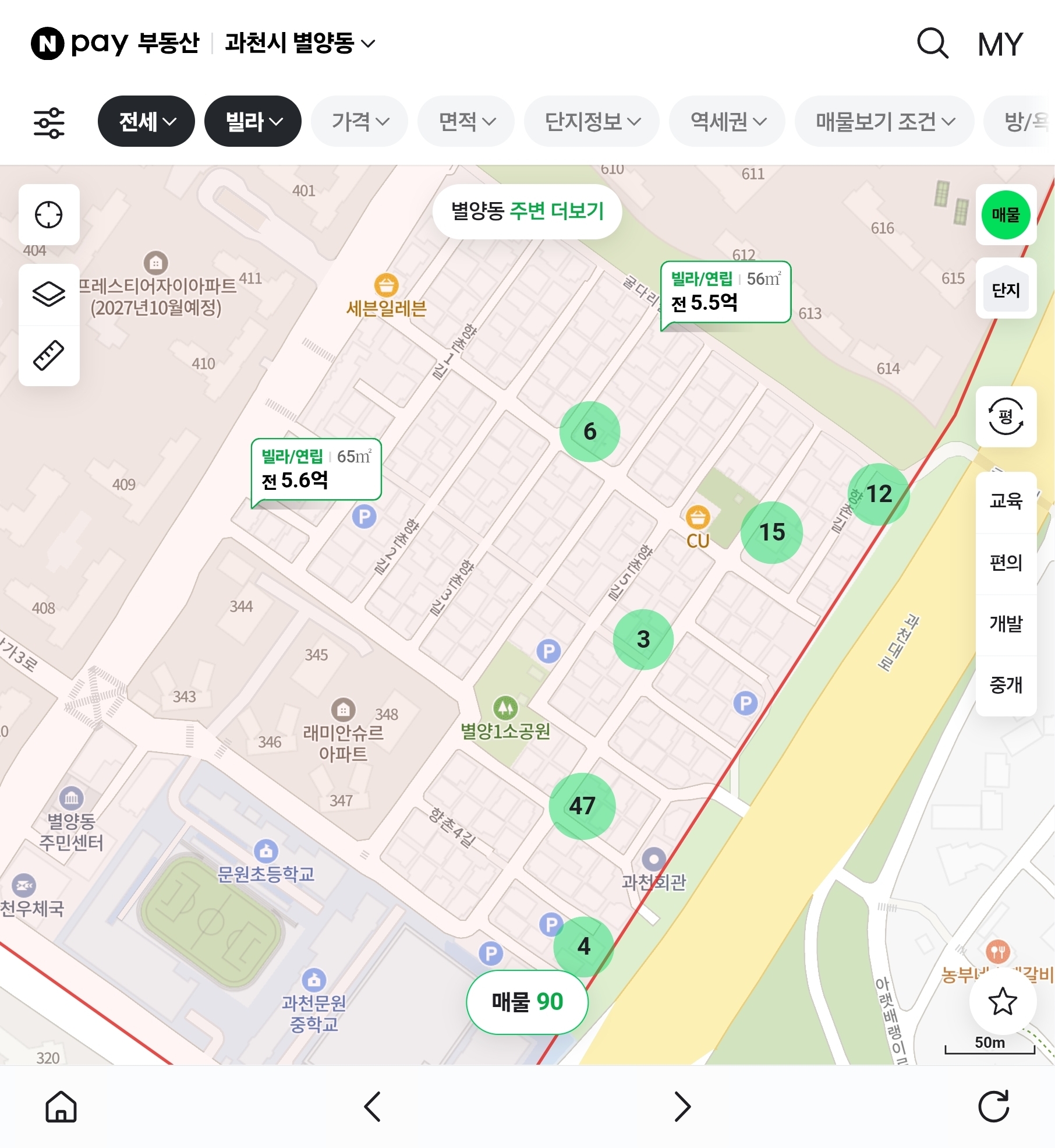Open the search magnifier icon

932,43
